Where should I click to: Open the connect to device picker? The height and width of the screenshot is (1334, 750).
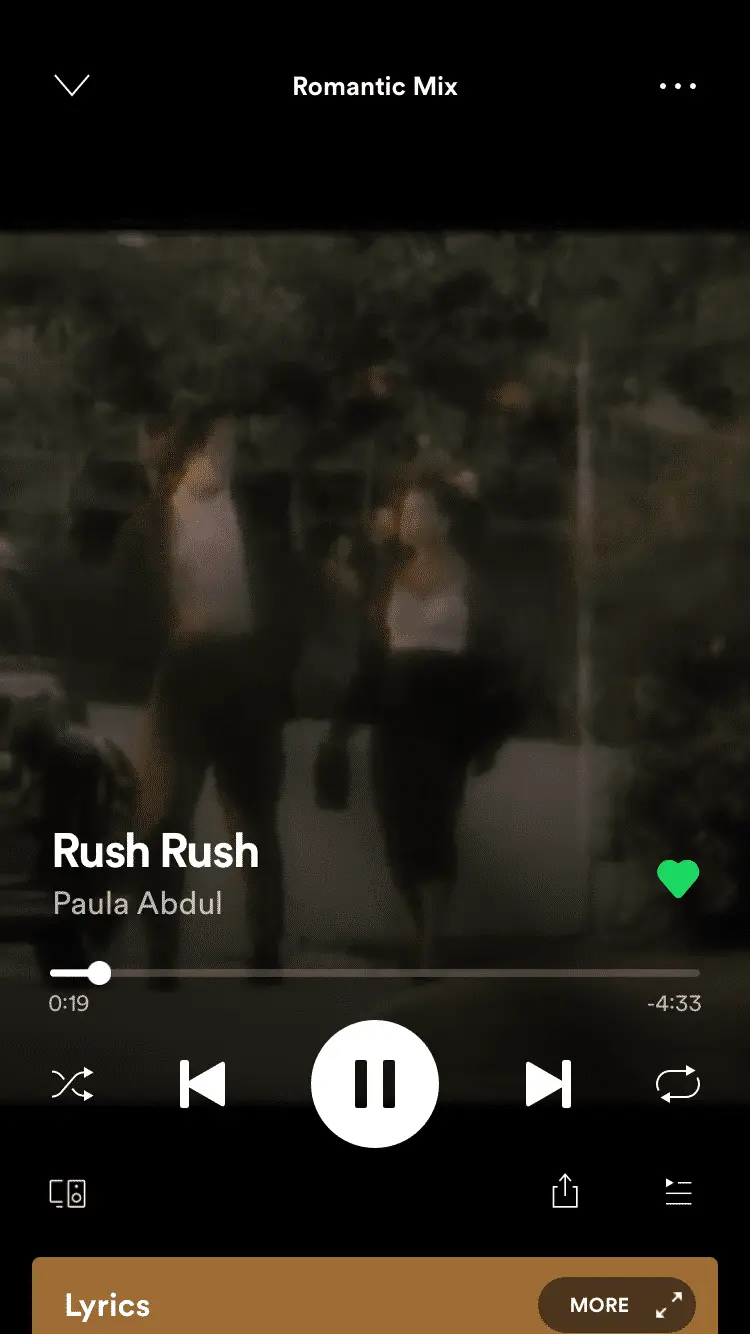click(x=68, y=1193)
